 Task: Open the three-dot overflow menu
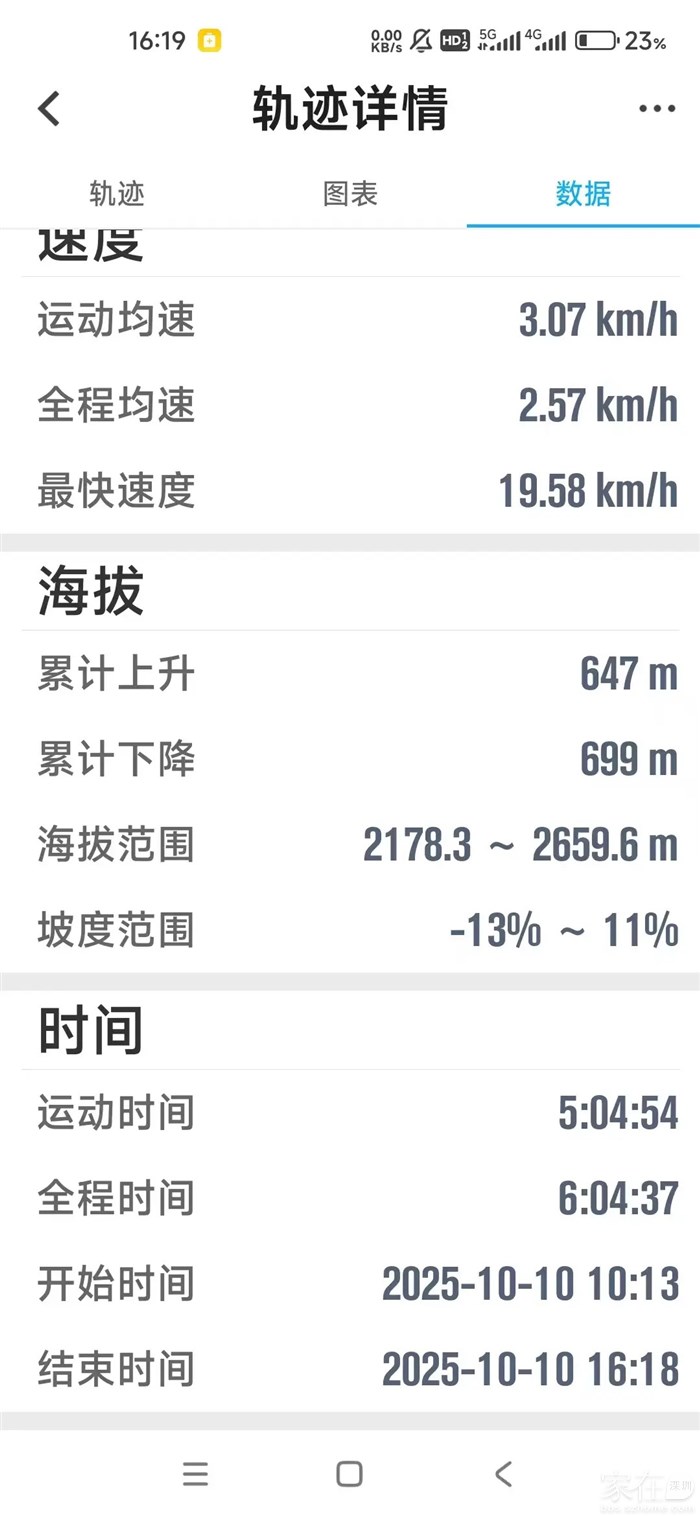tap(656, 109)
